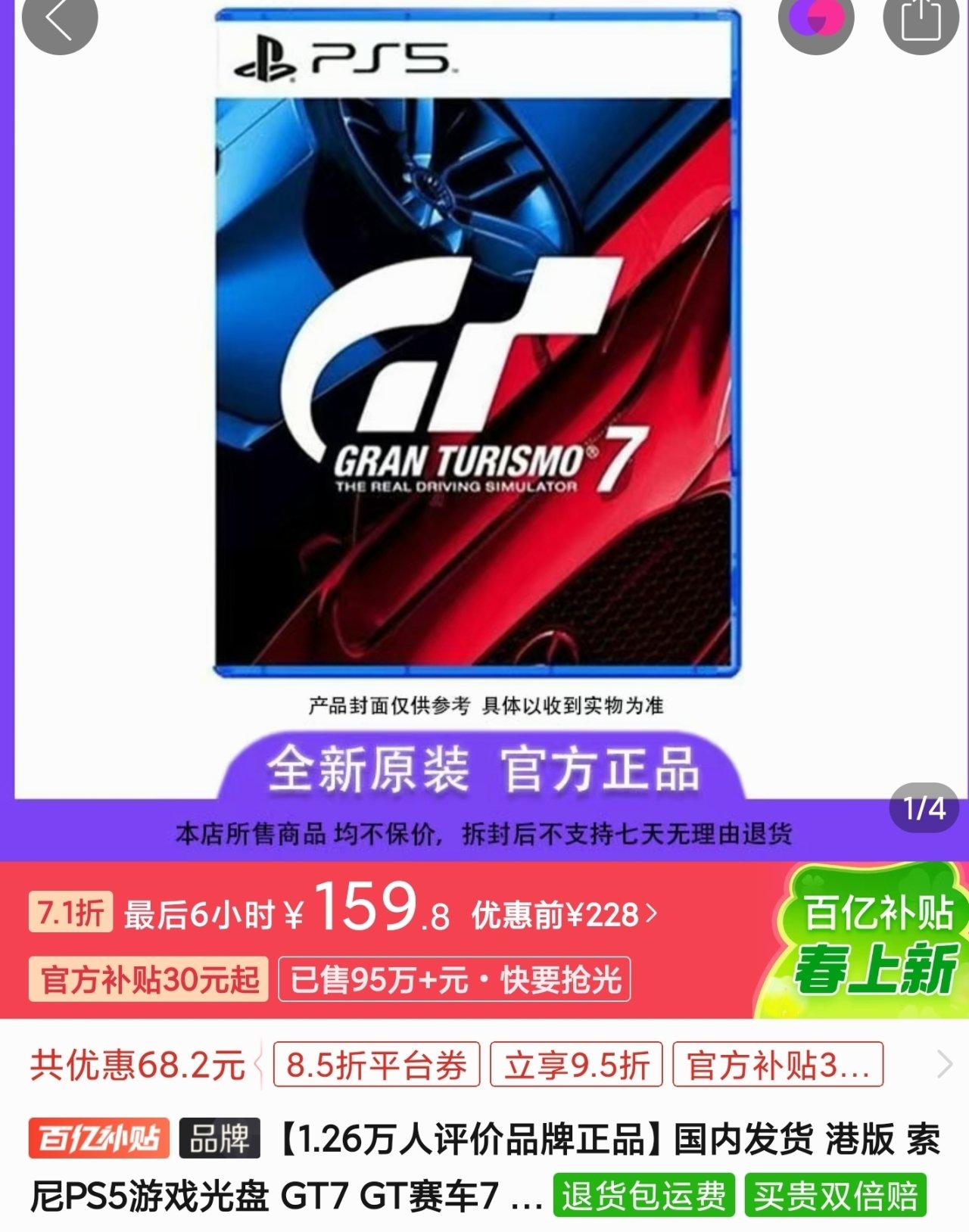
Task: View price details before discount ¥228
Action: [565, 915]
